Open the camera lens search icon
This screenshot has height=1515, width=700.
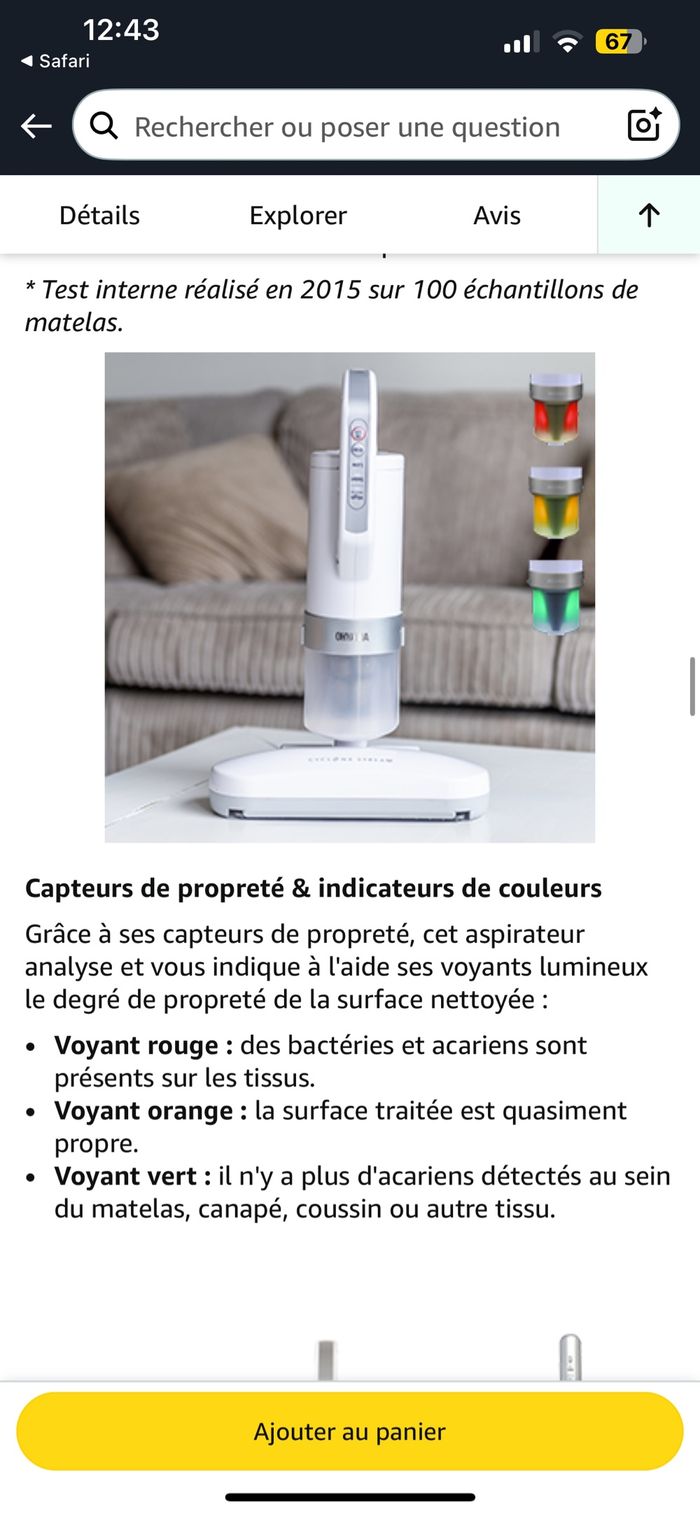click(x=644, y=125)
